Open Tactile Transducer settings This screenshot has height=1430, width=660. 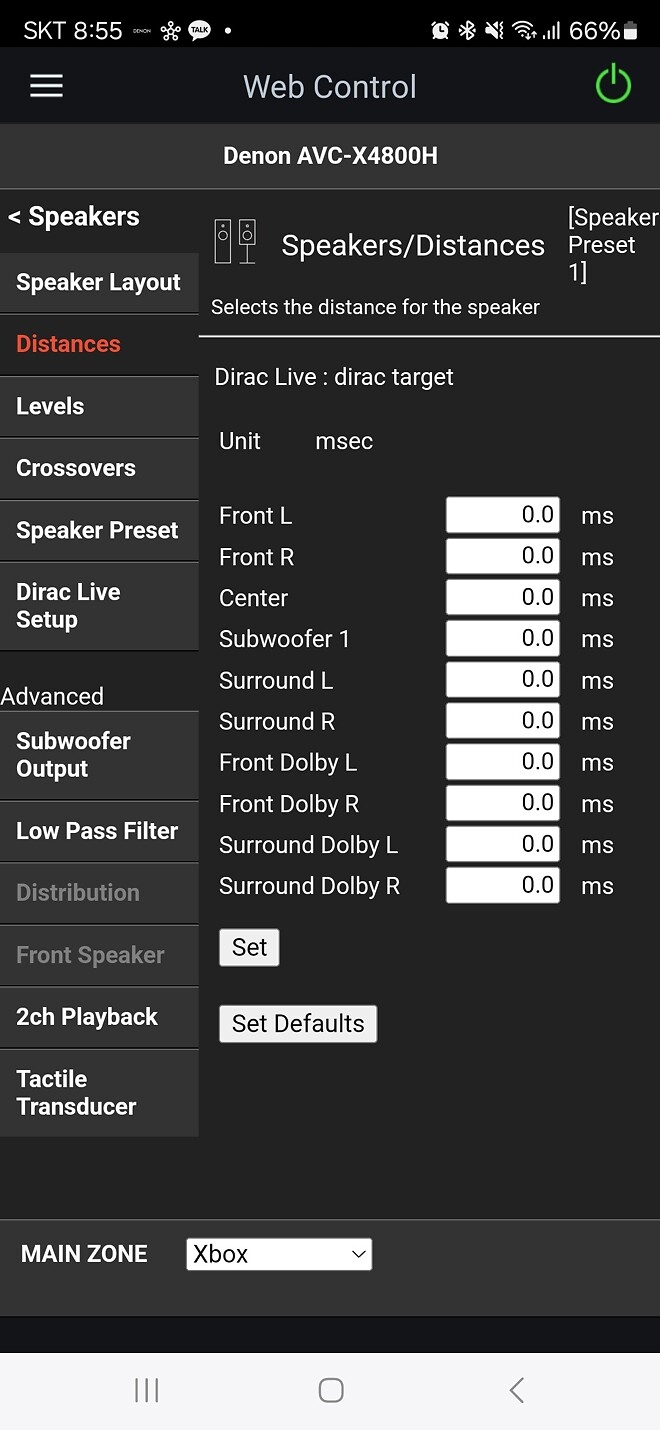(76, 1092)
